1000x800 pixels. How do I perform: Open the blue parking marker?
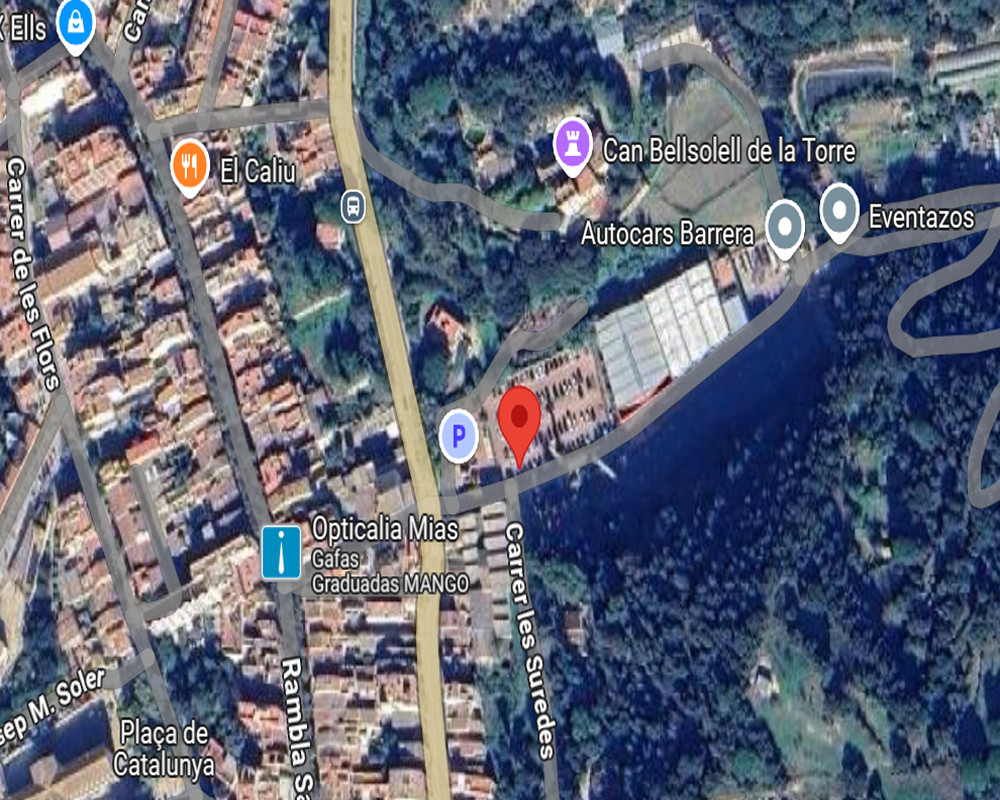tap(459, 436)
